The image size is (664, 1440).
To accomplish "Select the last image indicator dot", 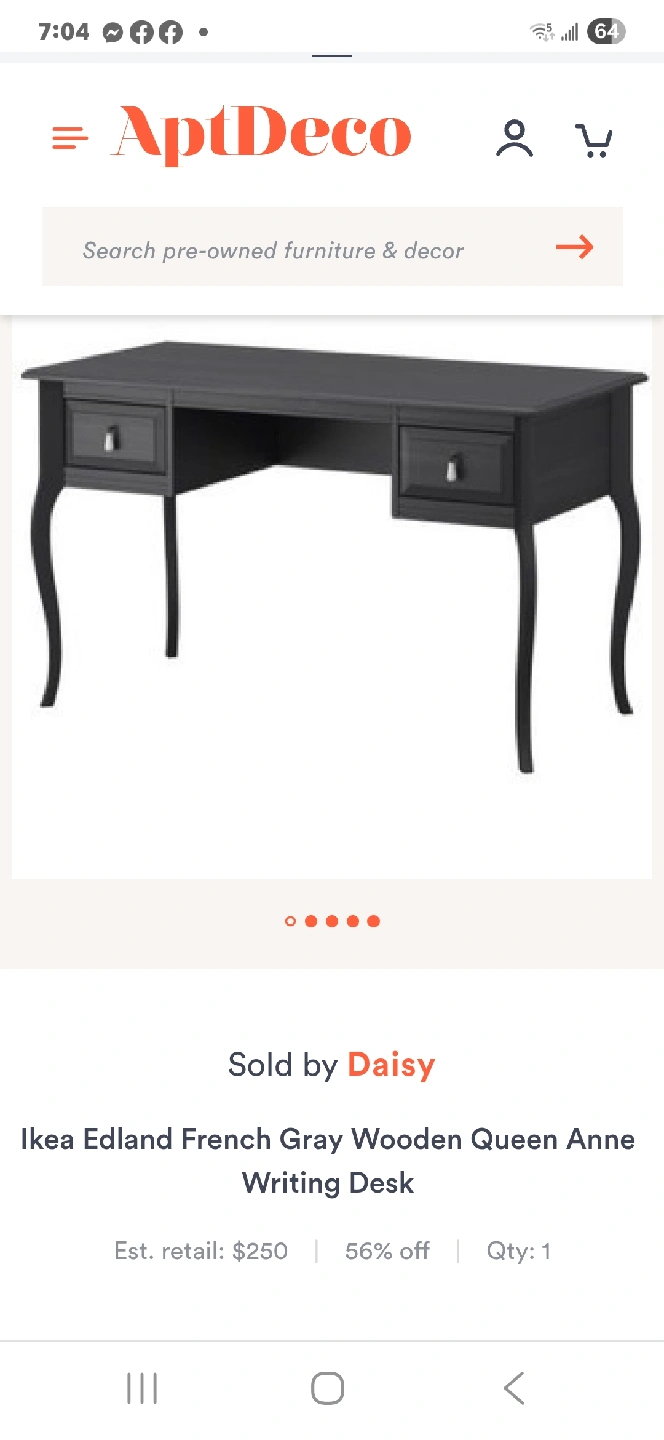I will (x=373, y=921).
